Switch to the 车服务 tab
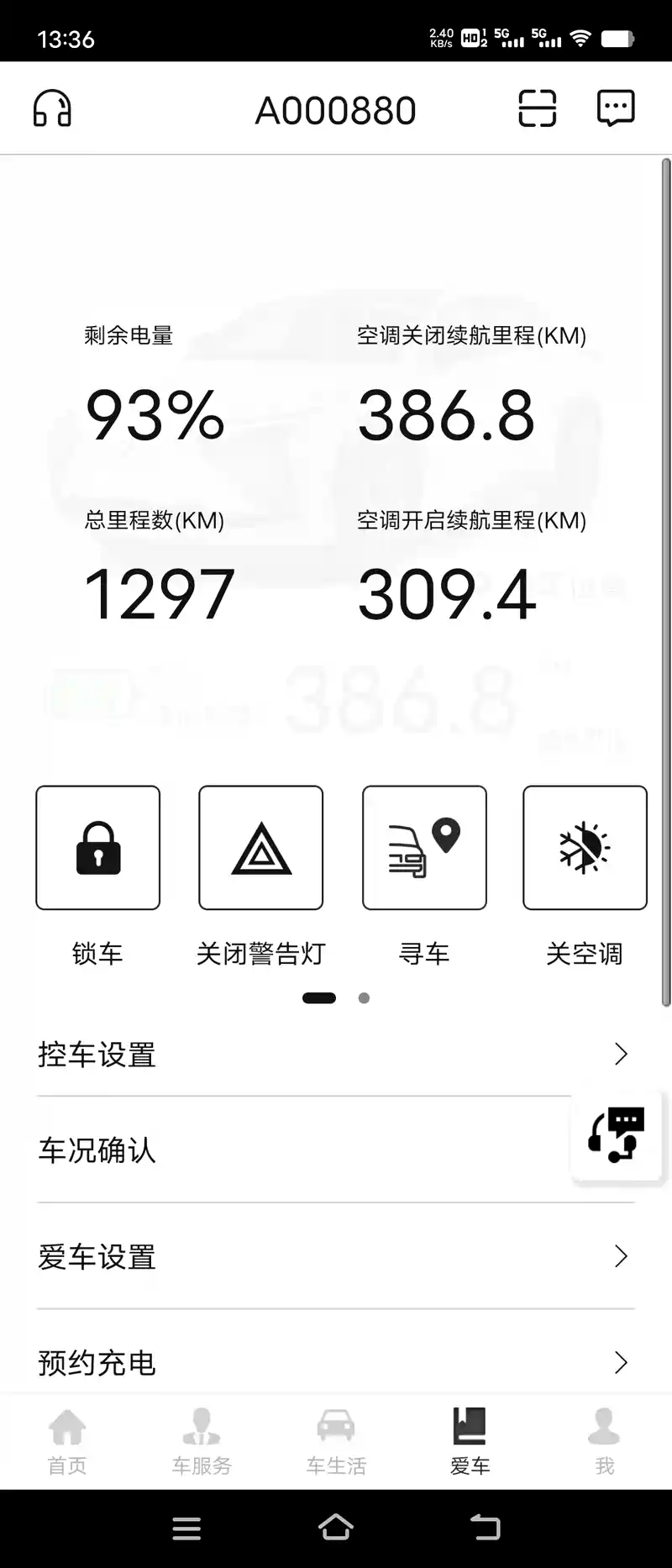The width and height of the screenshot is (672, 1568). click(202, 1442)
